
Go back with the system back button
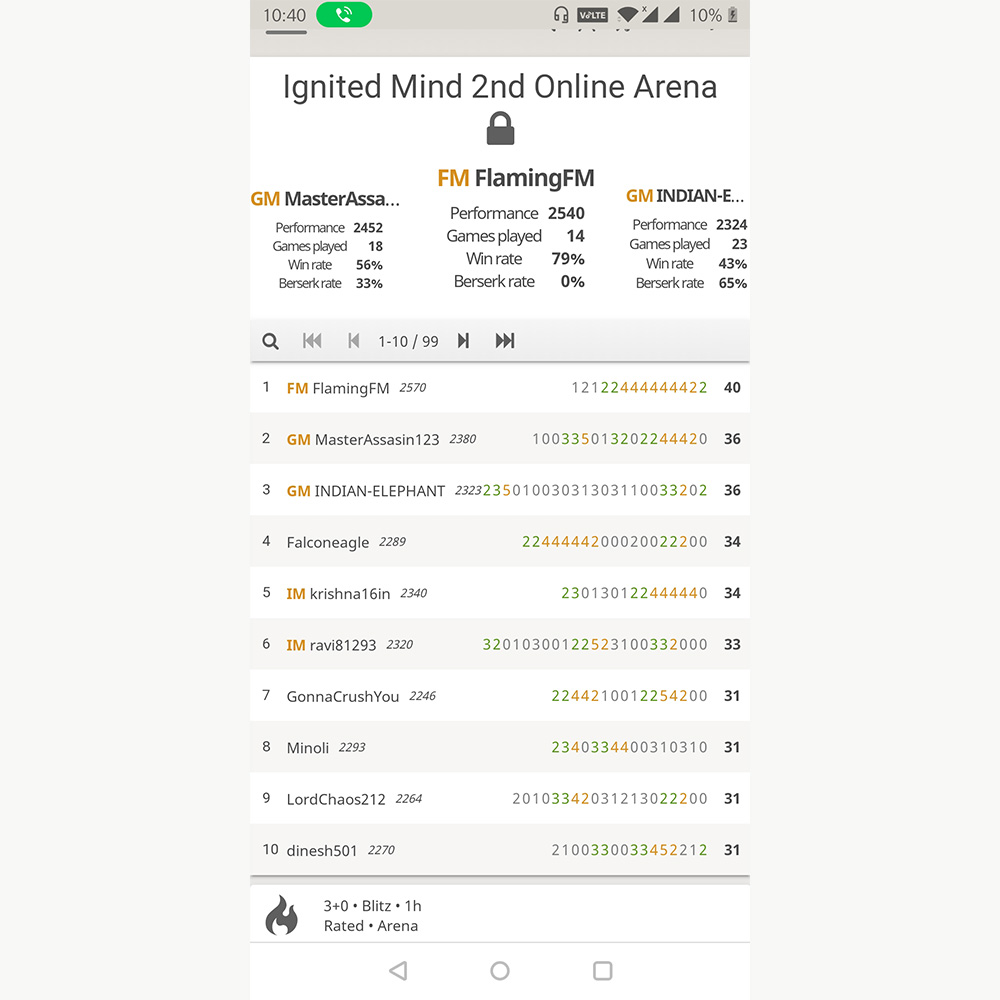pyautogui.click(x=398, y=971)
